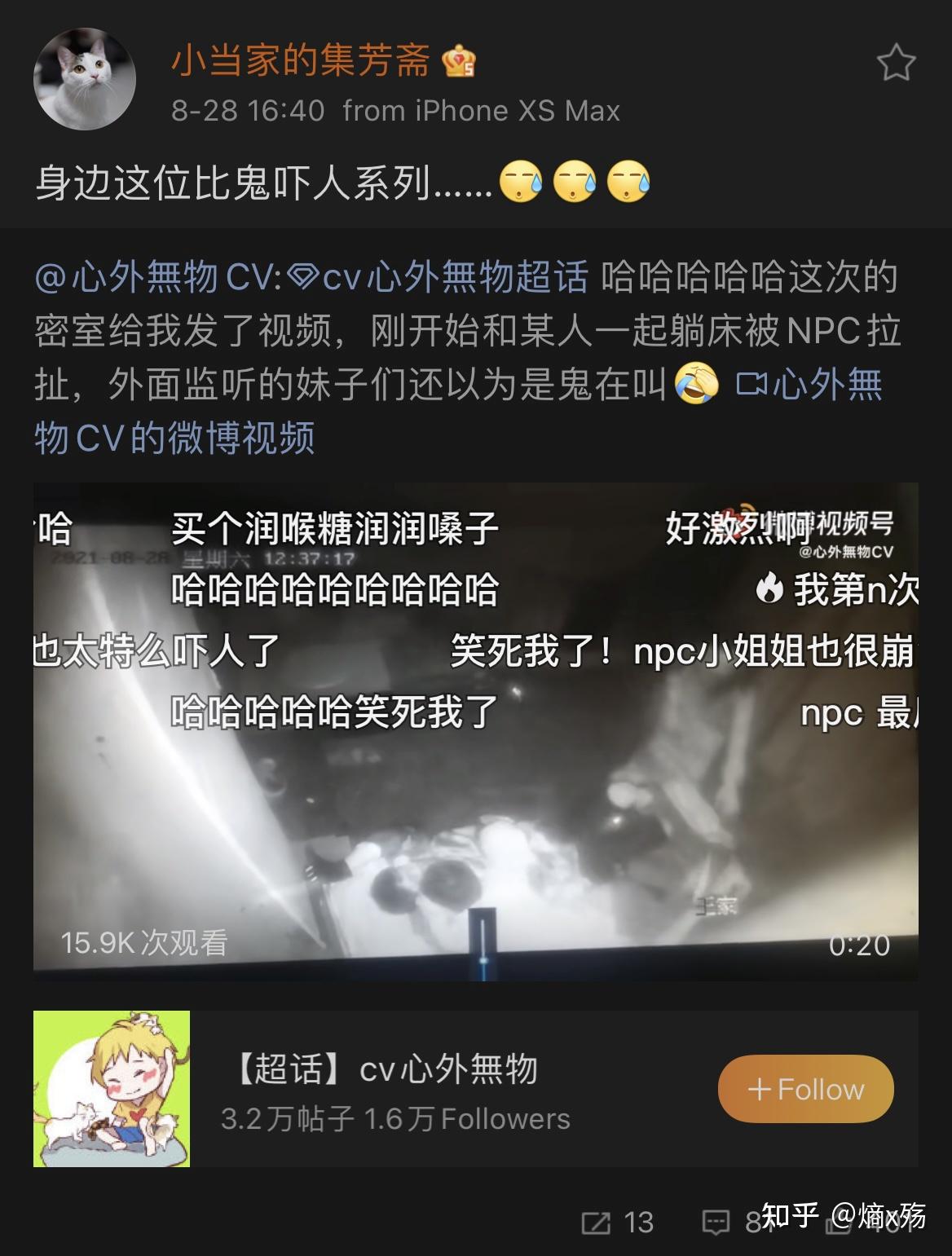Open the @心外無物CV mention link
The width and height of the screenshot is (952, 1256).
click(157, 278)
